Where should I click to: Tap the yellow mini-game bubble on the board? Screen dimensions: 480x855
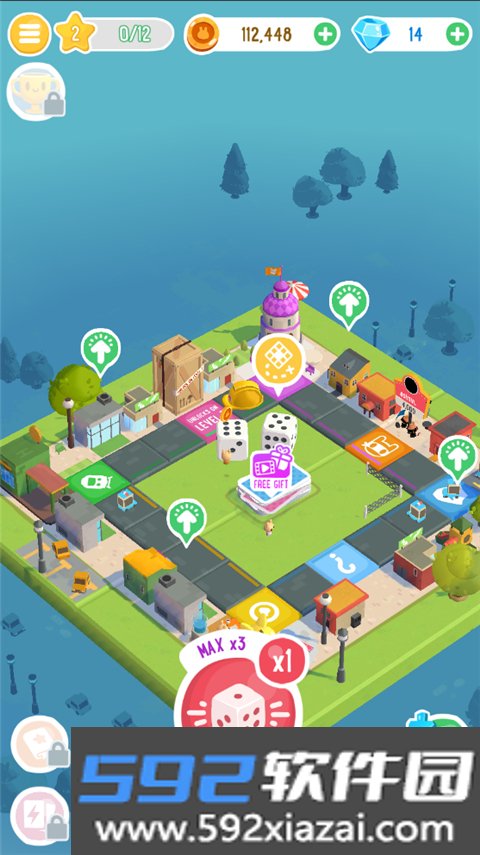tap(278, 362)
